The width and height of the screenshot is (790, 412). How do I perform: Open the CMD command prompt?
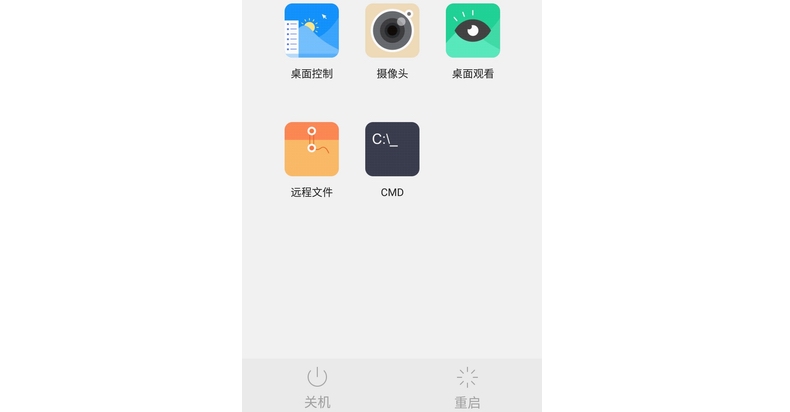pos(392,150)
